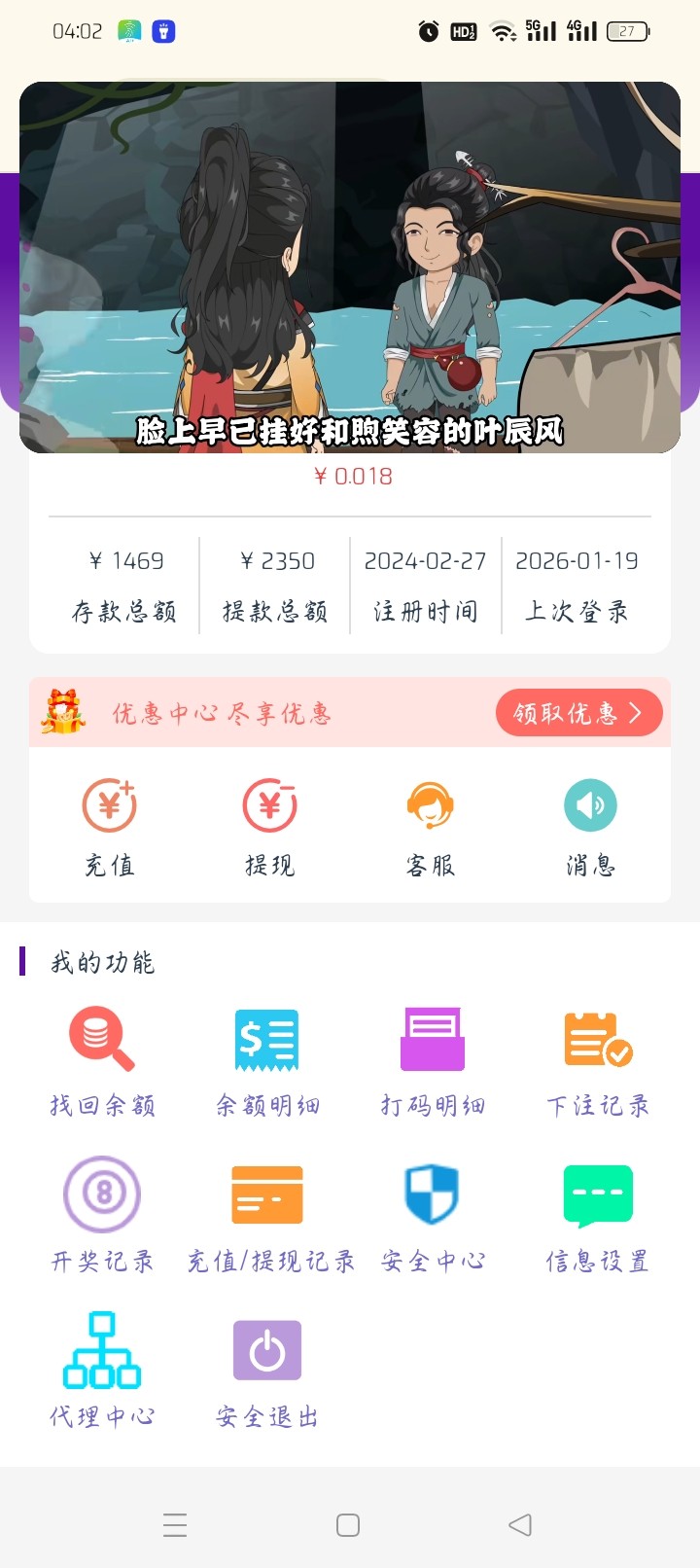Viewport: 700px width, 1568px height.
Task: Tap the system home button
Action: point(348,1524)
